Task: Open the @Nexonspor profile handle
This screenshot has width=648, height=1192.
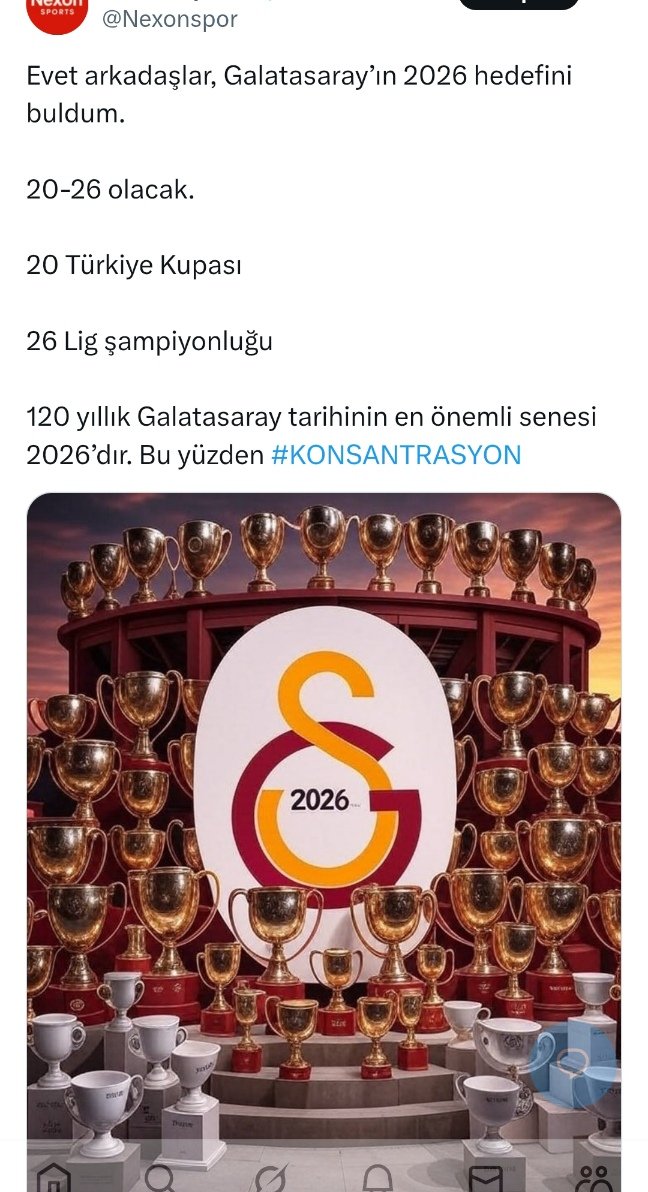Action: (170, 19)
